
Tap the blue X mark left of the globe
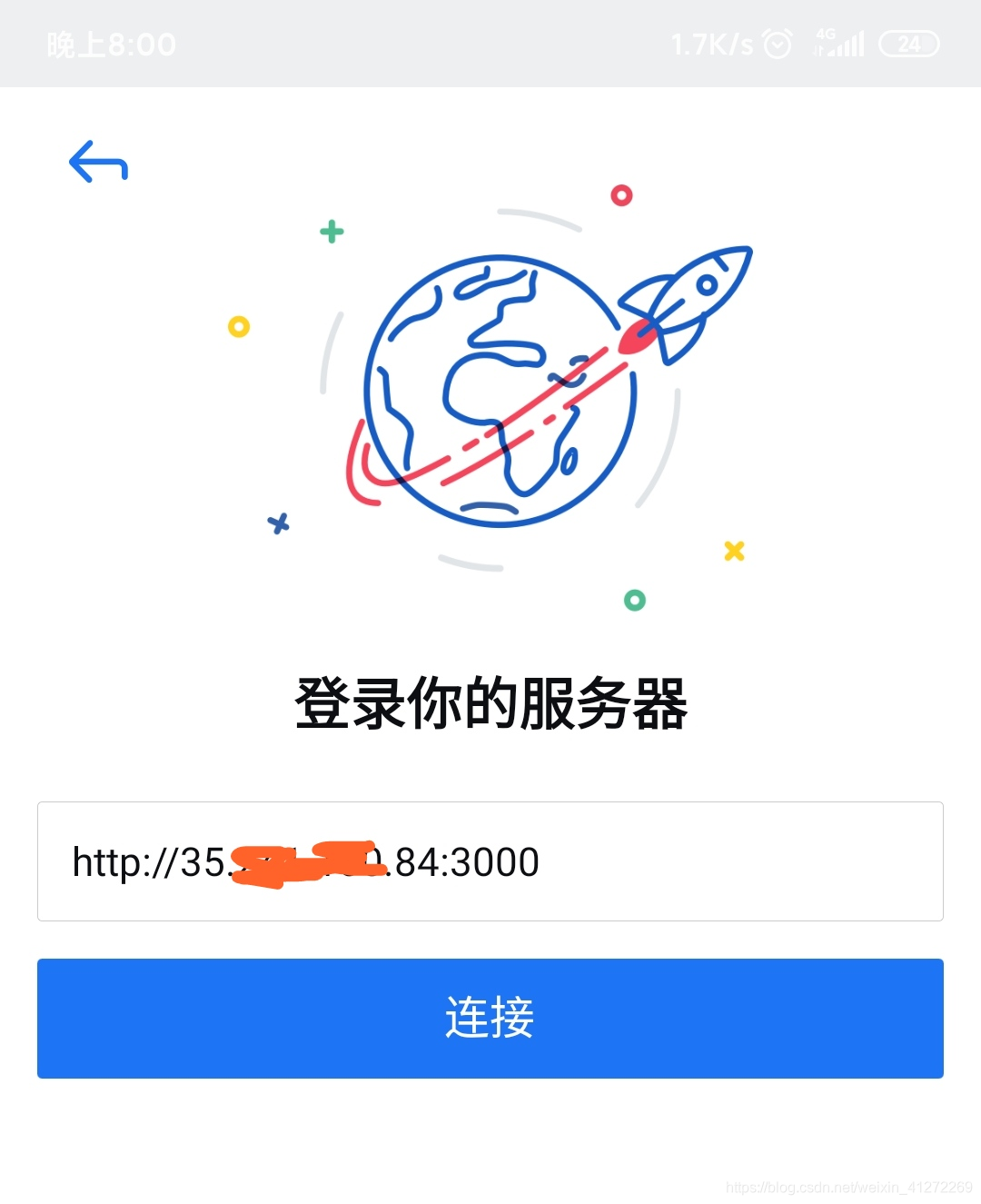pyautogui.click(x=278, y=525)
